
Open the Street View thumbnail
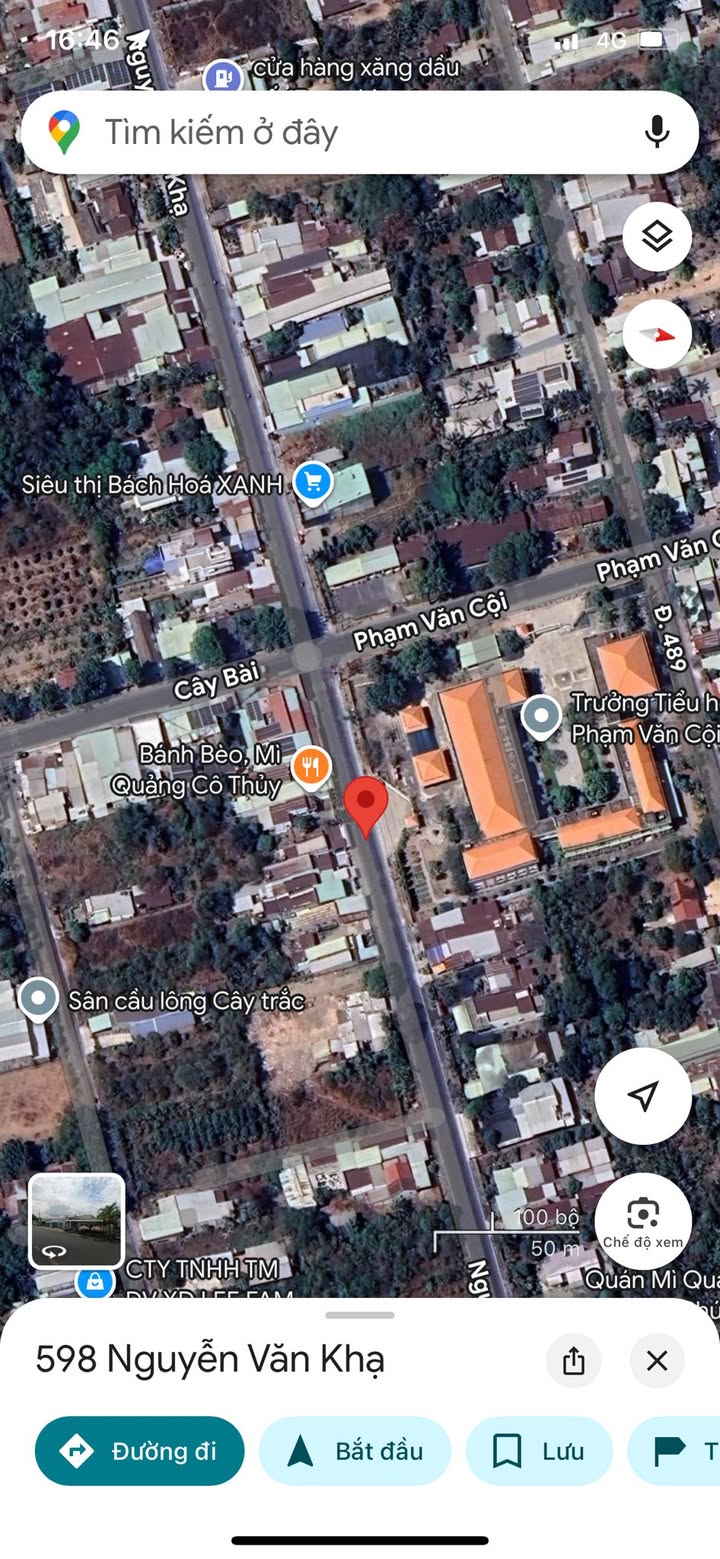tap(76, 1221)
